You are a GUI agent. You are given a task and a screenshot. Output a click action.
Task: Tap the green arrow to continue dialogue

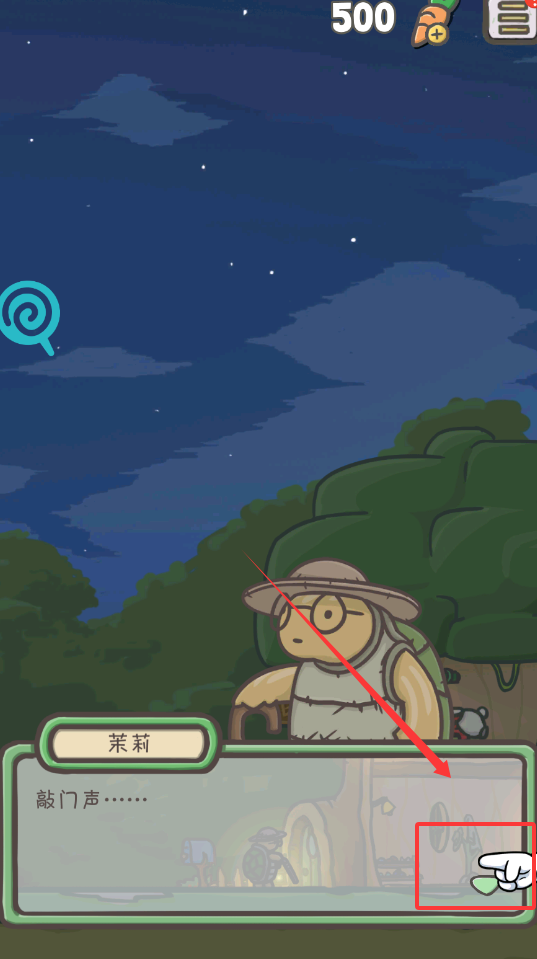click(484, 884)
